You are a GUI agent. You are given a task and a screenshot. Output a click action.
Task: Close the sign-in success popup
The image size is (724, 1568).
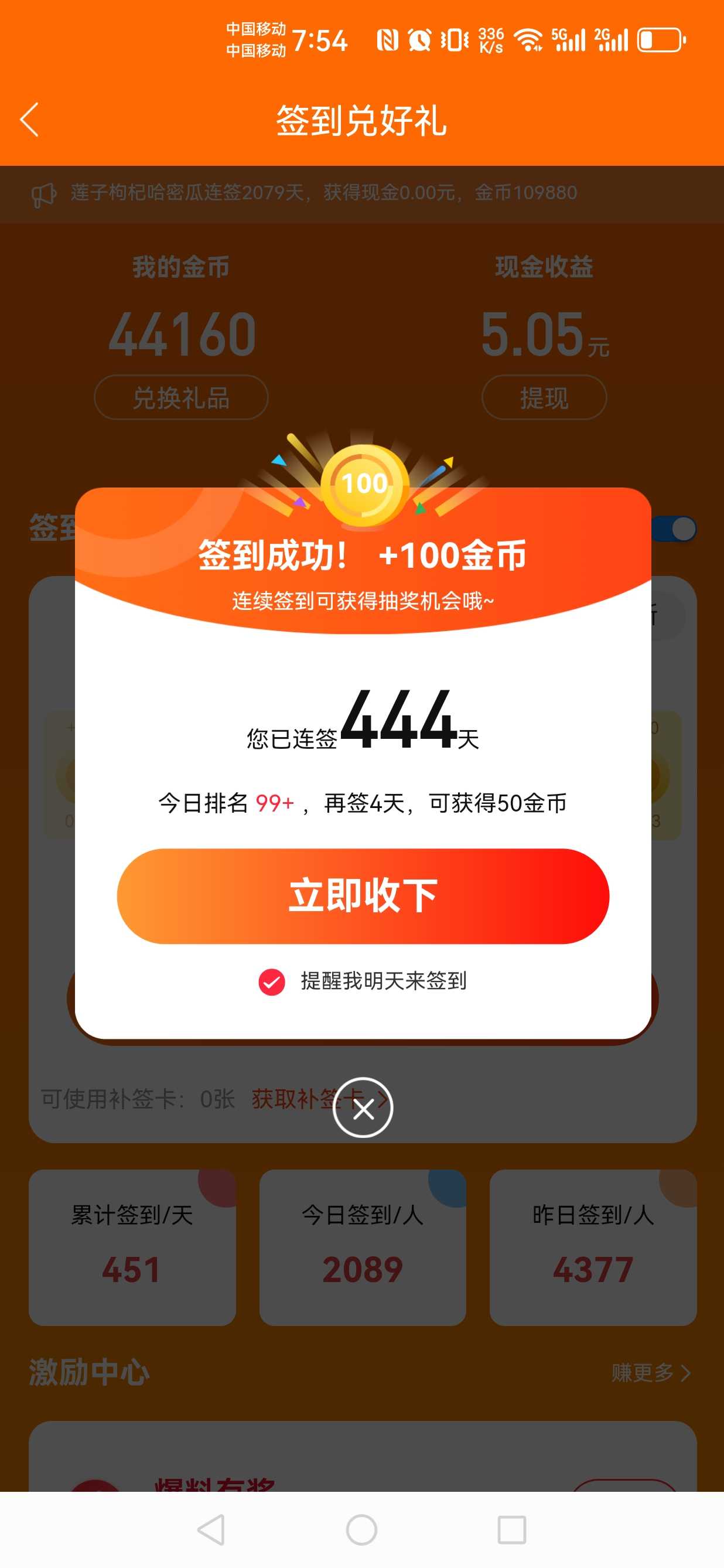click(363, 1107)
